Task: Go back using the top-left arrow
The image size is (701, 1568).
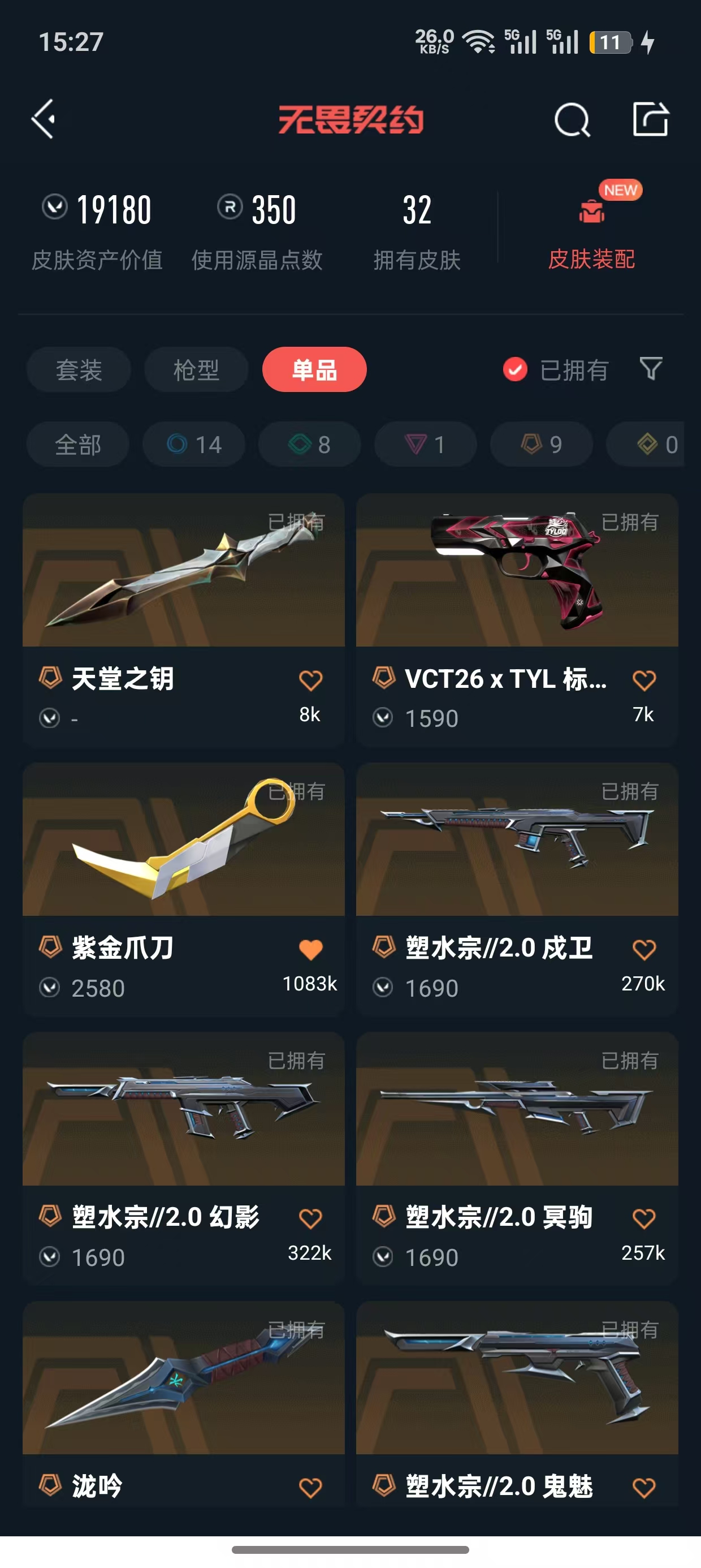Action: (44, 119)
